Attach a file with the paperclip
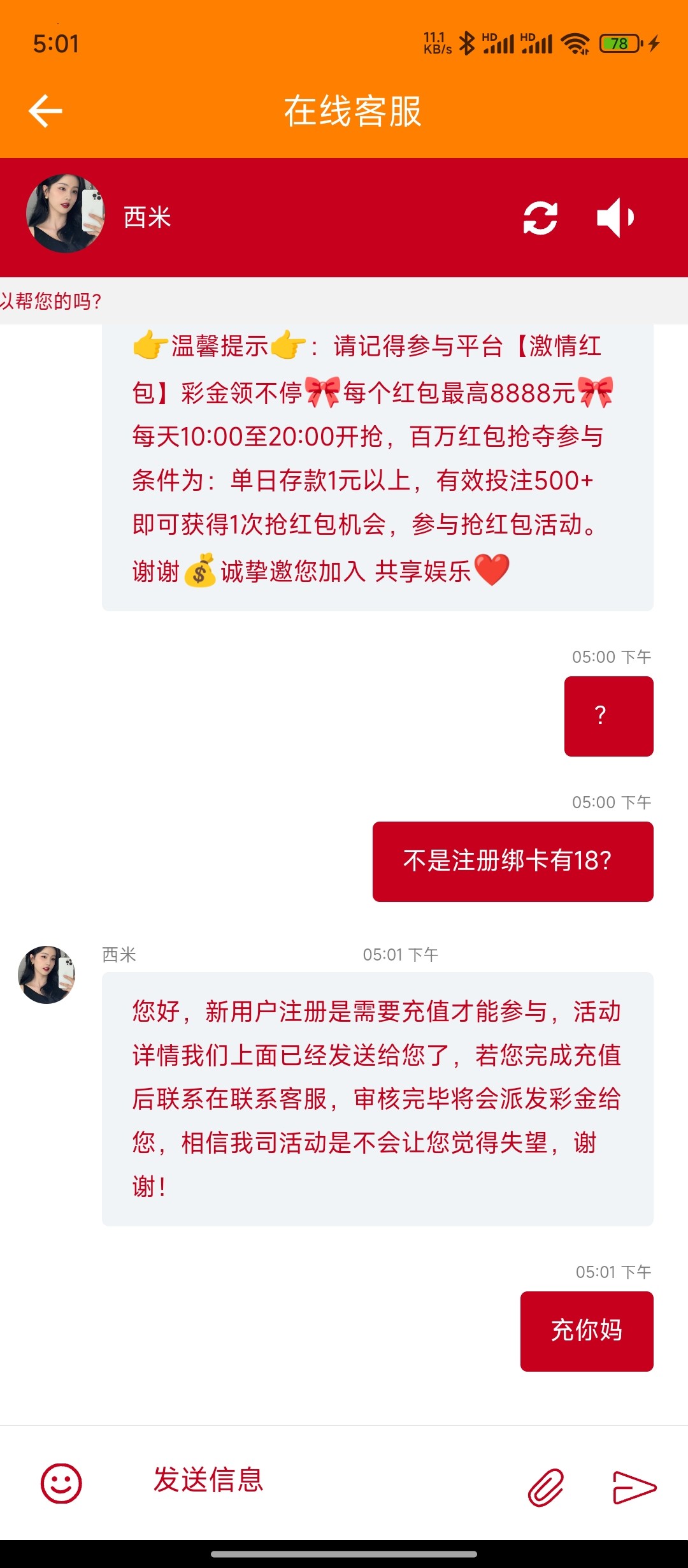 click(546, 1487)
